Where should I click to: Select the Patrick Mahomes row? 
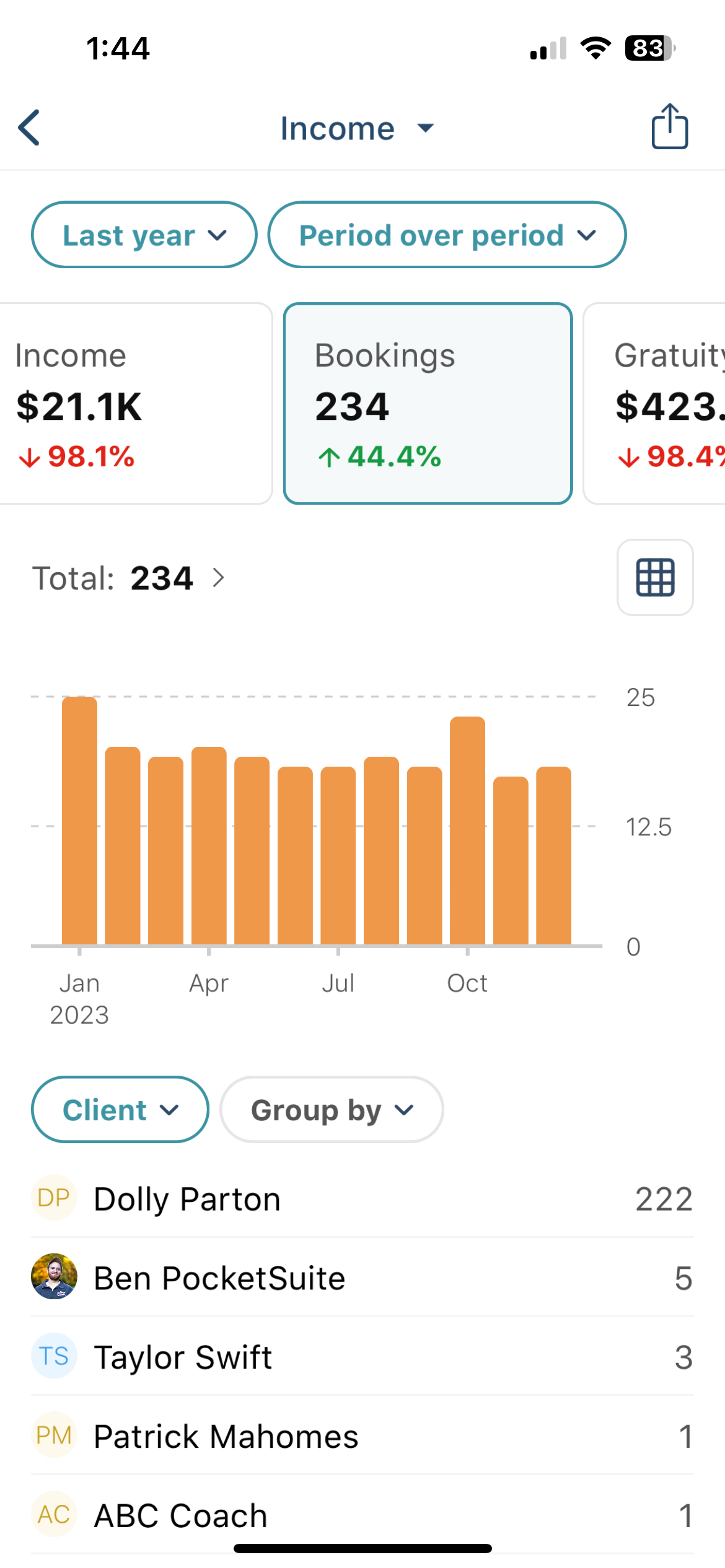362,1435
